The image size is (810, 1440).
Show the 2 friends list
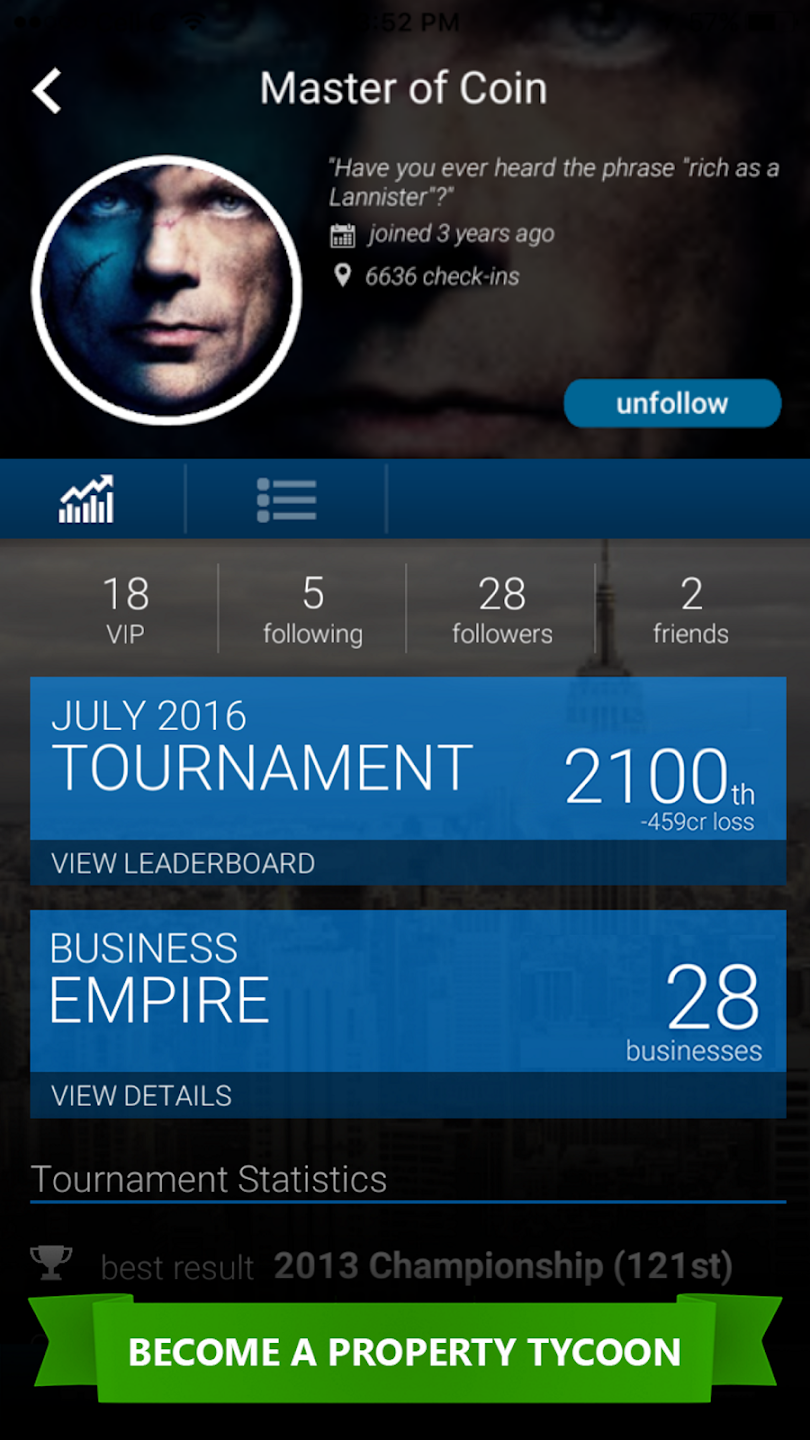(x=691, y=610)
